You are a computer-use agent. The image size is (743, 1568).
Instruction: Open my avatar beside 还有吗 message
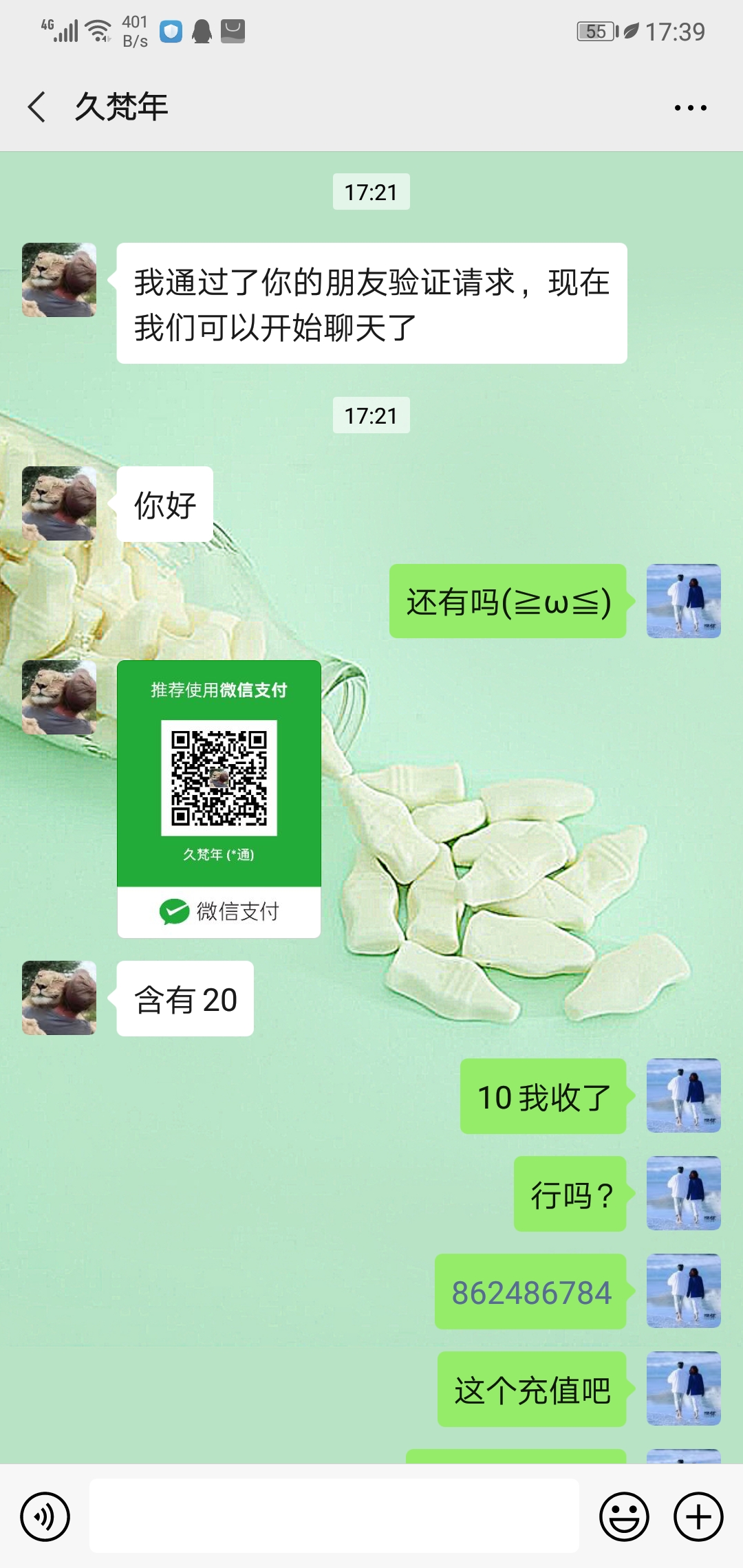point(684,601)
